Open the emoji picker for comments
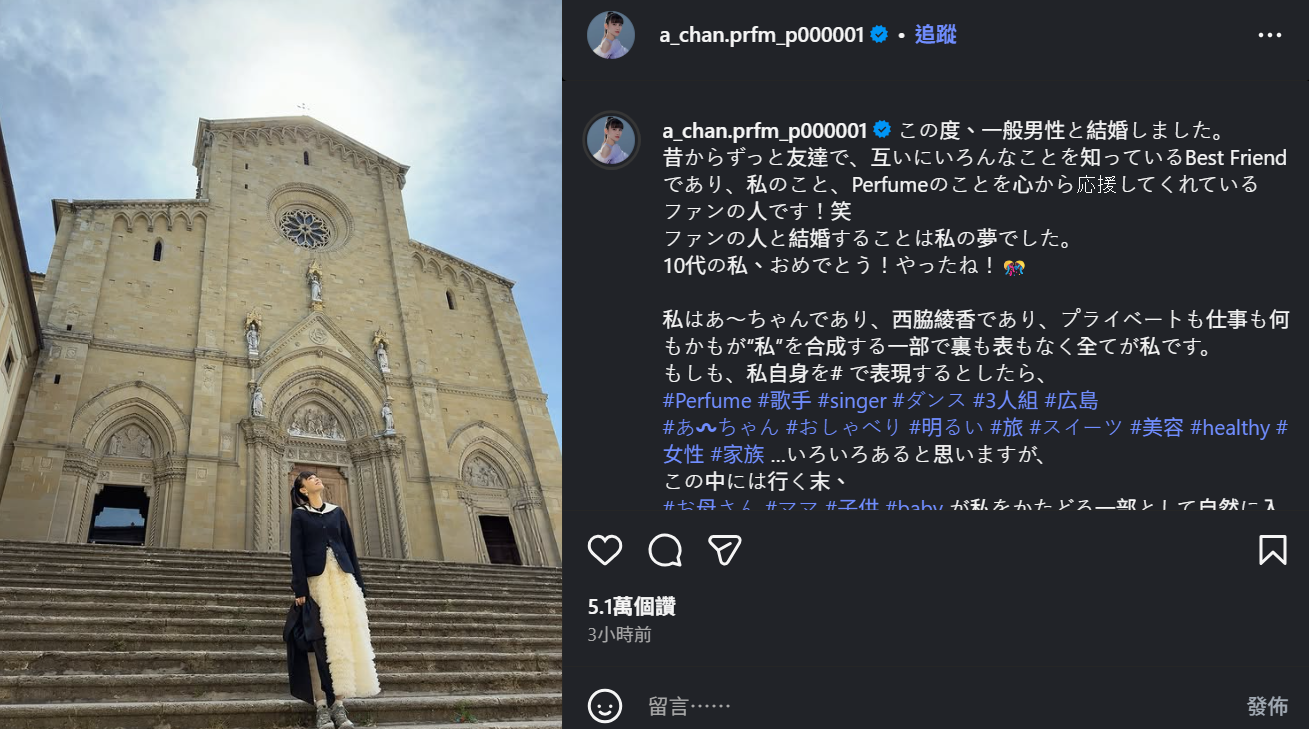 point(605,706)
